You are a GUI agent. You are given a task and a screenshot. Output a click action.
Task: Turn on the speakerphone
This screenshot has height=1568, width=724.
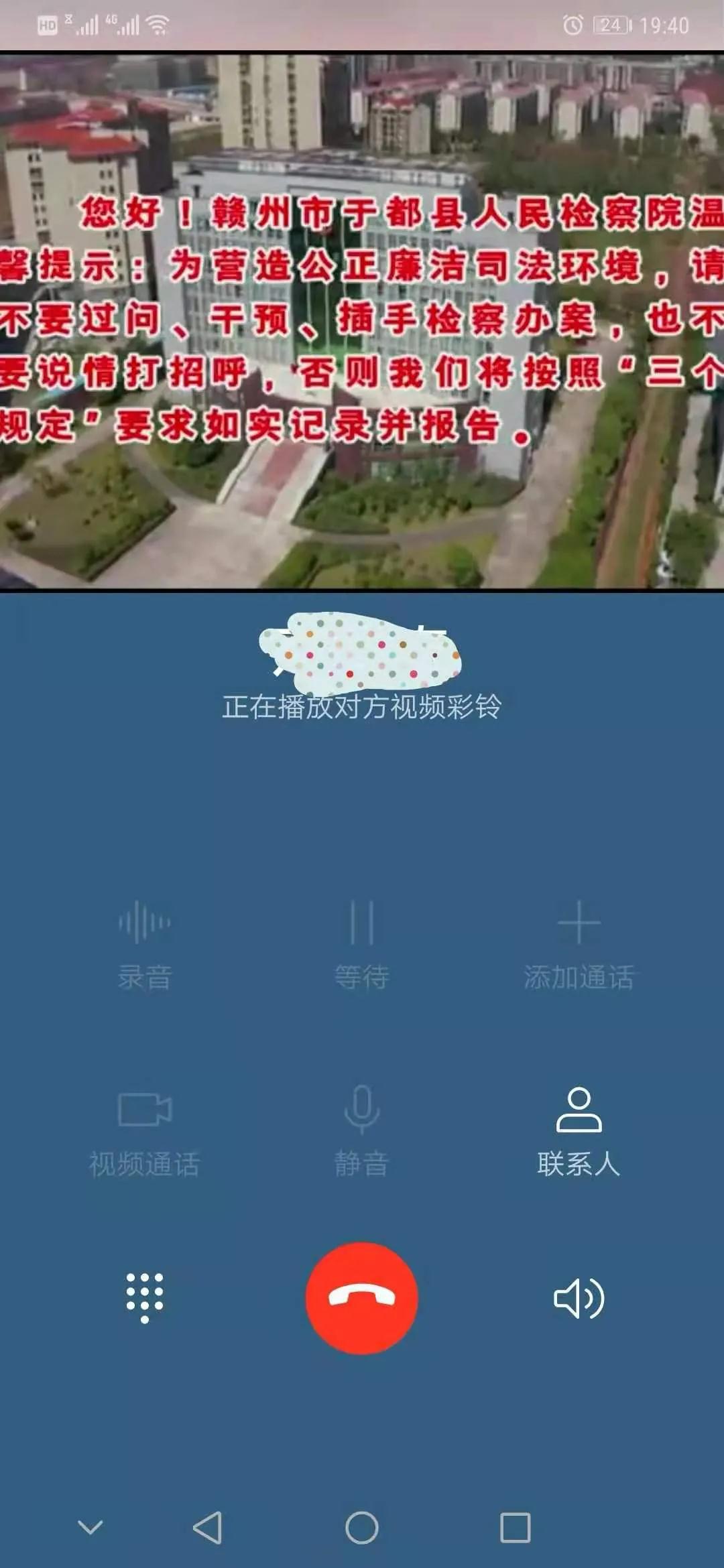(x=579, y=1298)
